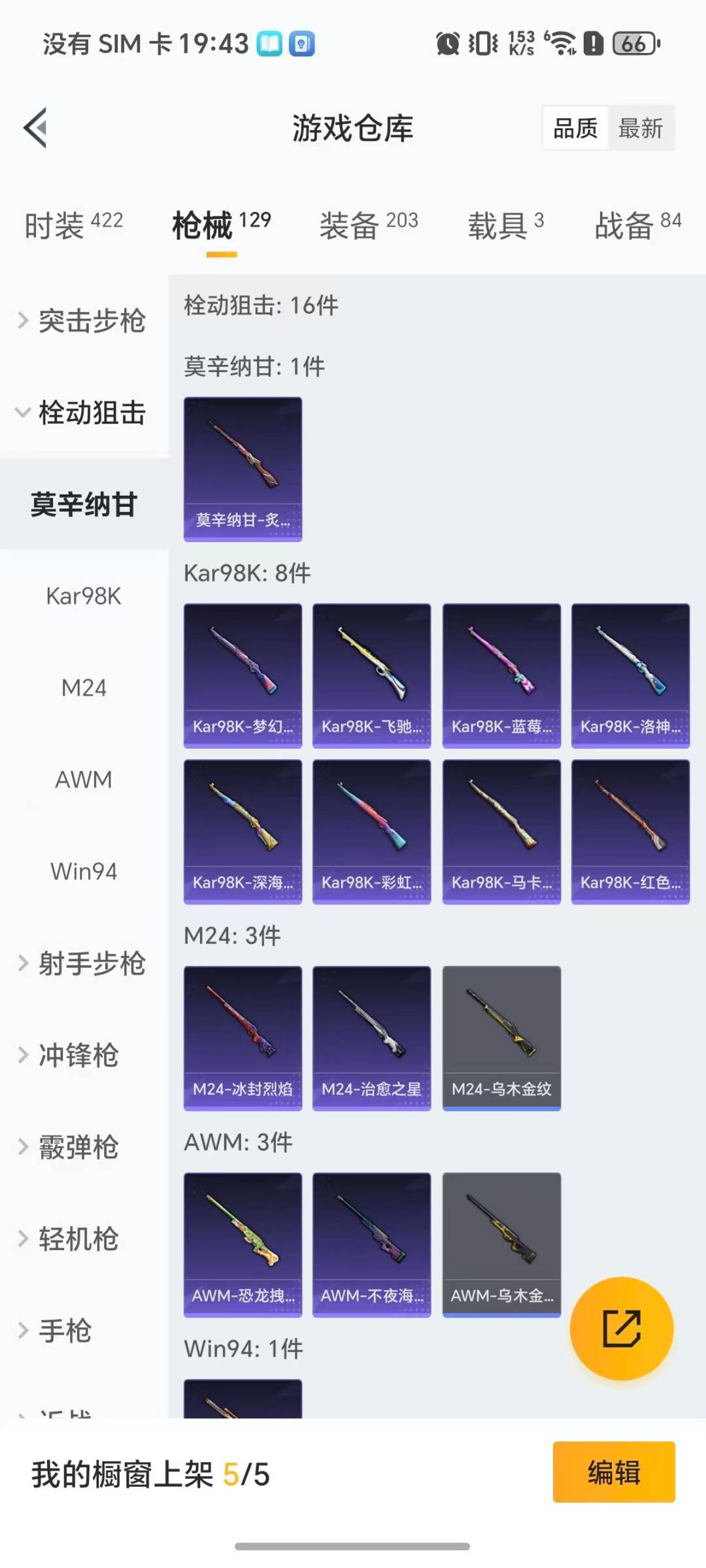The height and width of the screenshot is (1568, 706).
Task: Collapse the 栓动狙击 category
Action: (x=92, y=413)
